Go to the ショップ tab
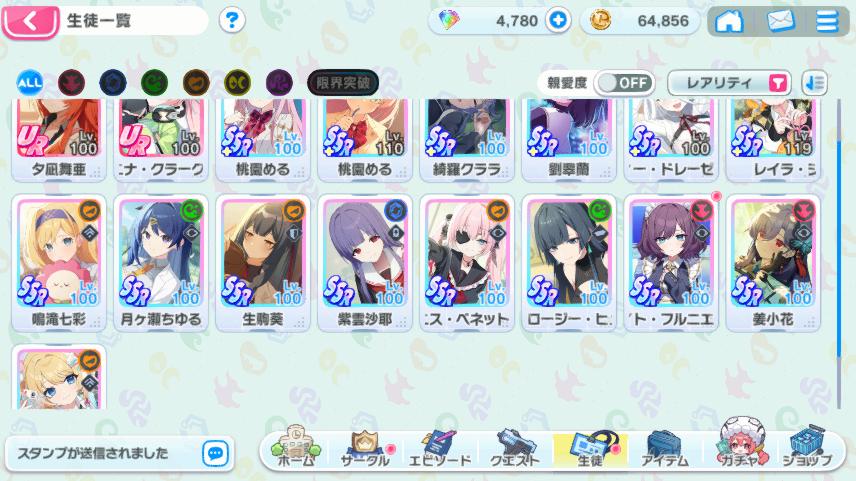Image resolution: width=856 pixels, height=481 pixels. 808,451
